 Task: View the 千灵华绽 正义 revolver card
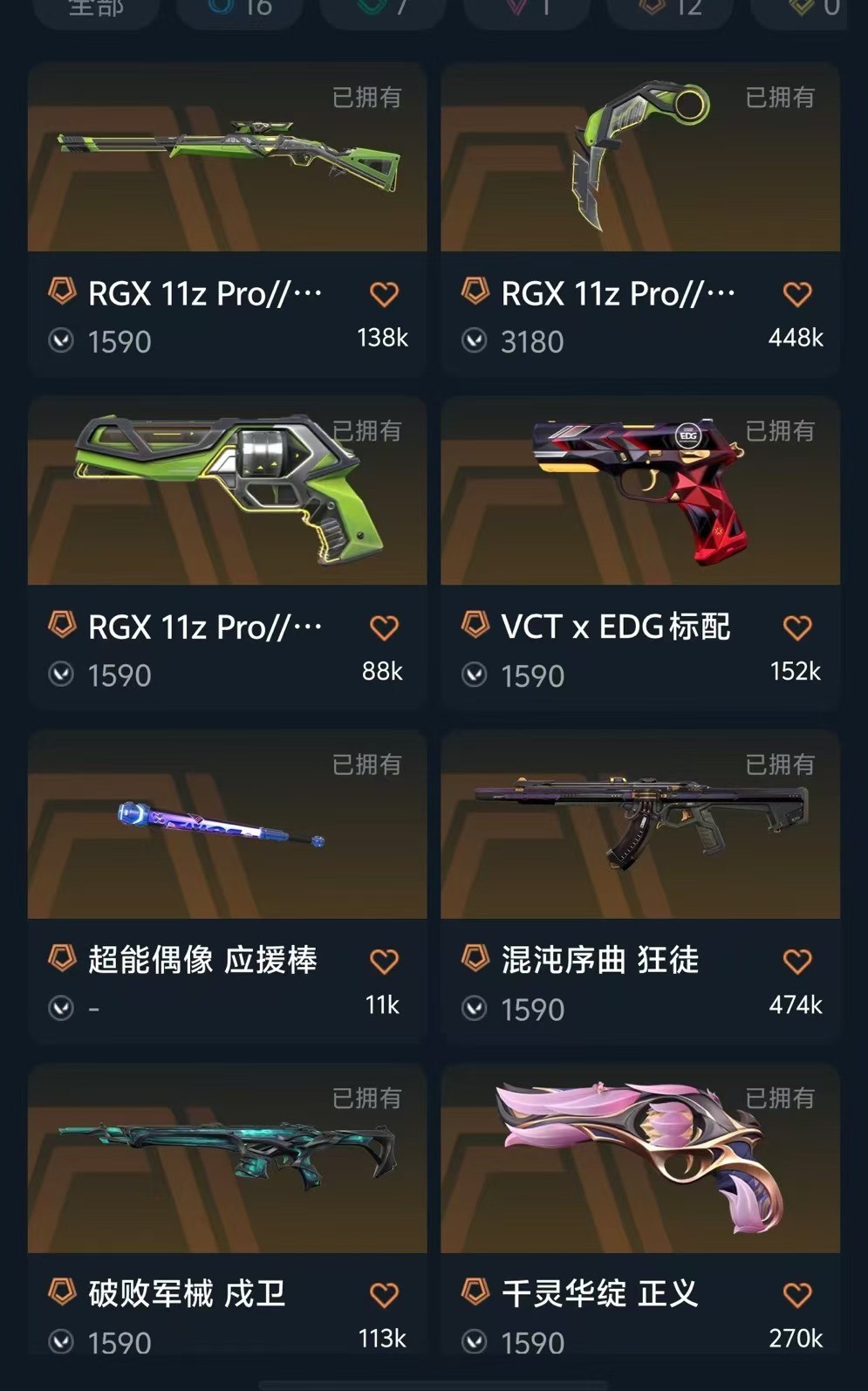click(639, 1159)
